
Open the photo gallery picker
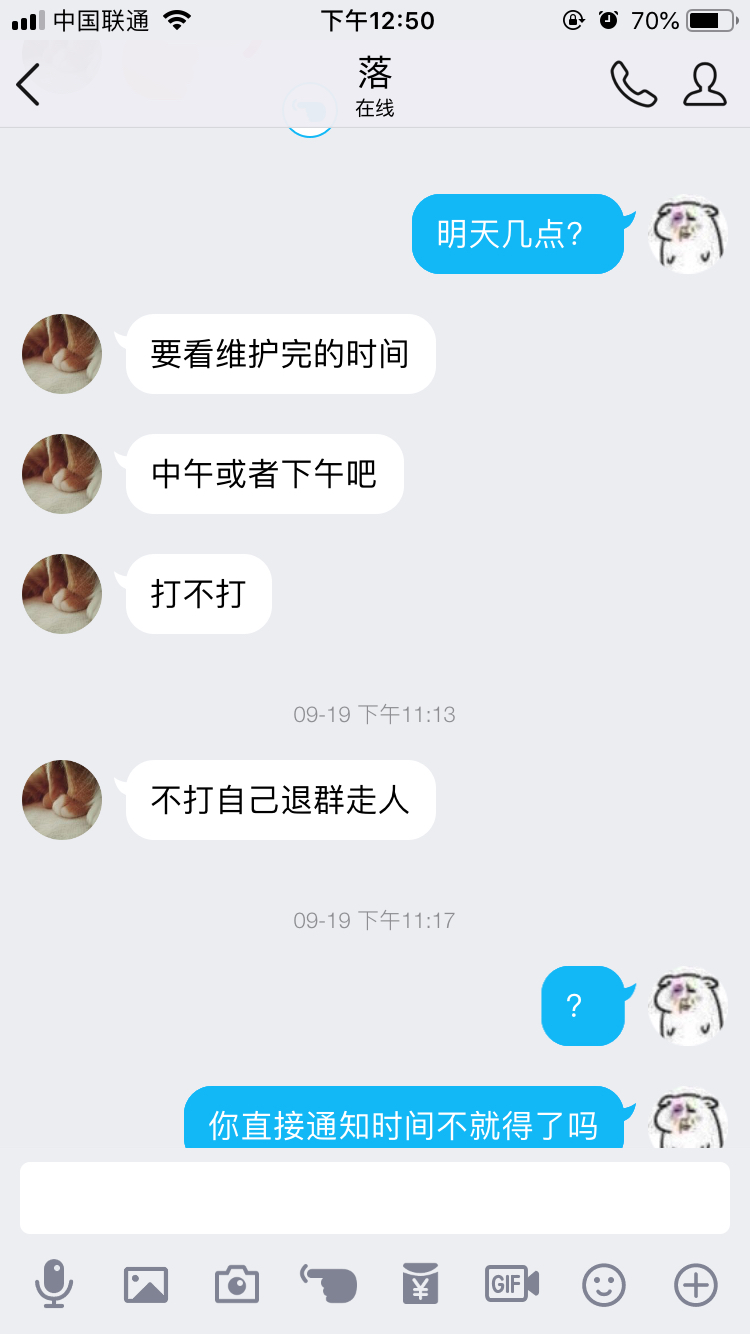point(146,1284)
